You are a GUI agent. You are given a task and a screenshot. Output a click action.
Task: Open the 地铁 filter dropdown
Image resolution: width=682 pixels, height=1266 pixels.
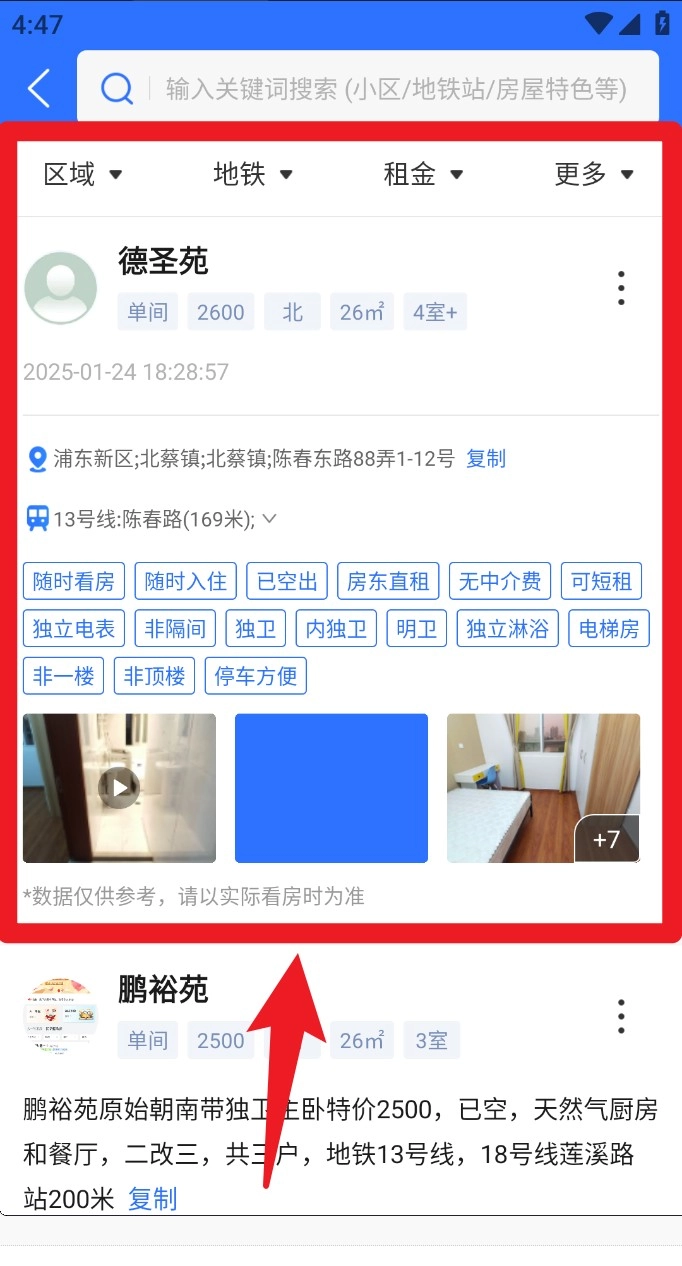[x=253, y=174]
